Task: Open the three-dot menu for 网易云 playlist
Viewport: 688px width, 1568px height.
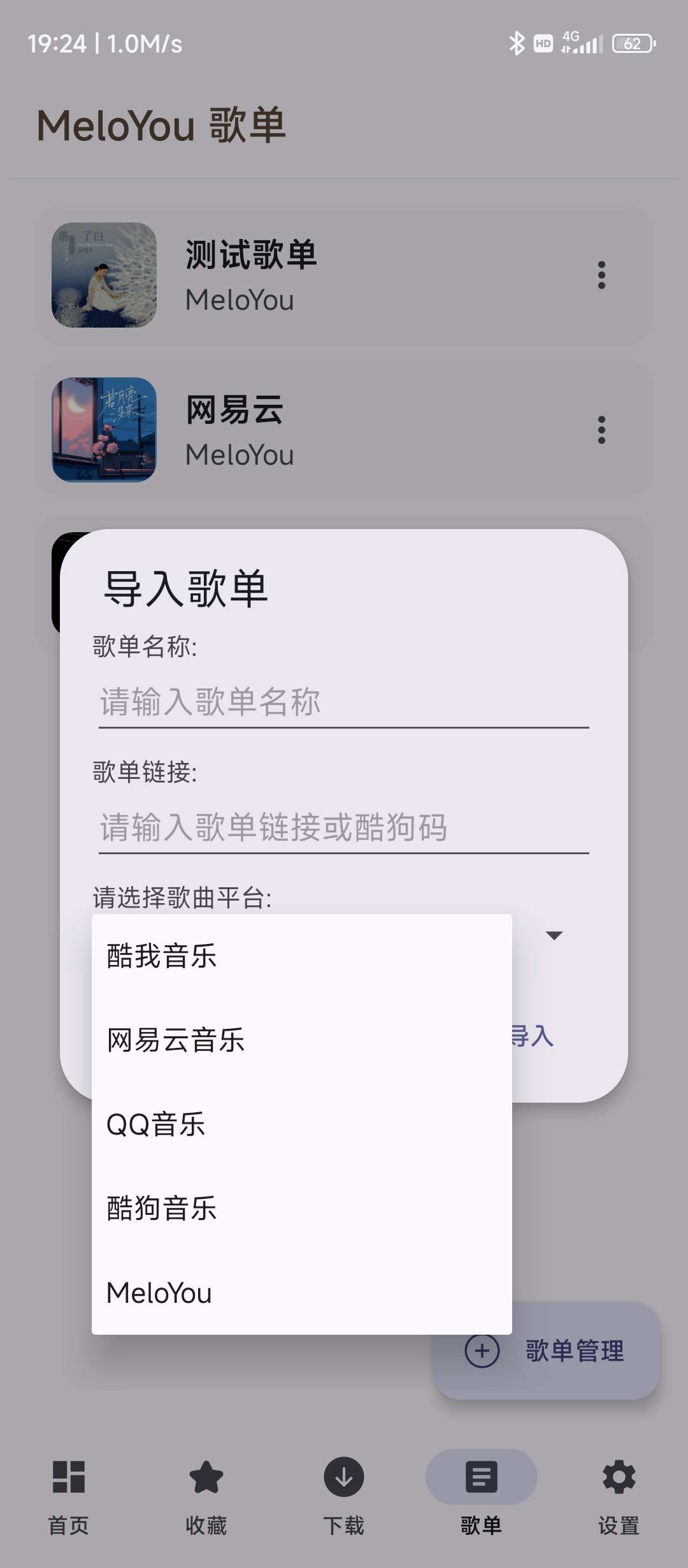Action: [601, 430]
